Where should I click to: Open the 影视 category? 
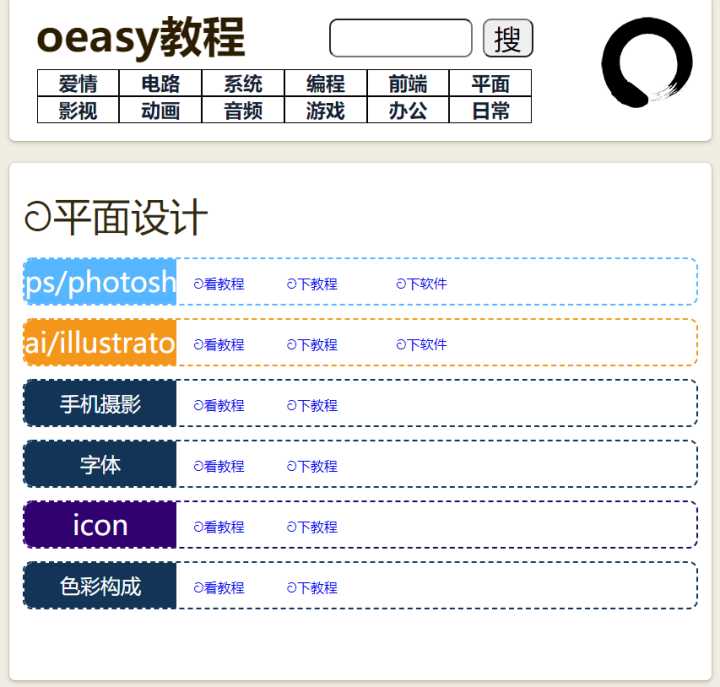pos(78,111)
